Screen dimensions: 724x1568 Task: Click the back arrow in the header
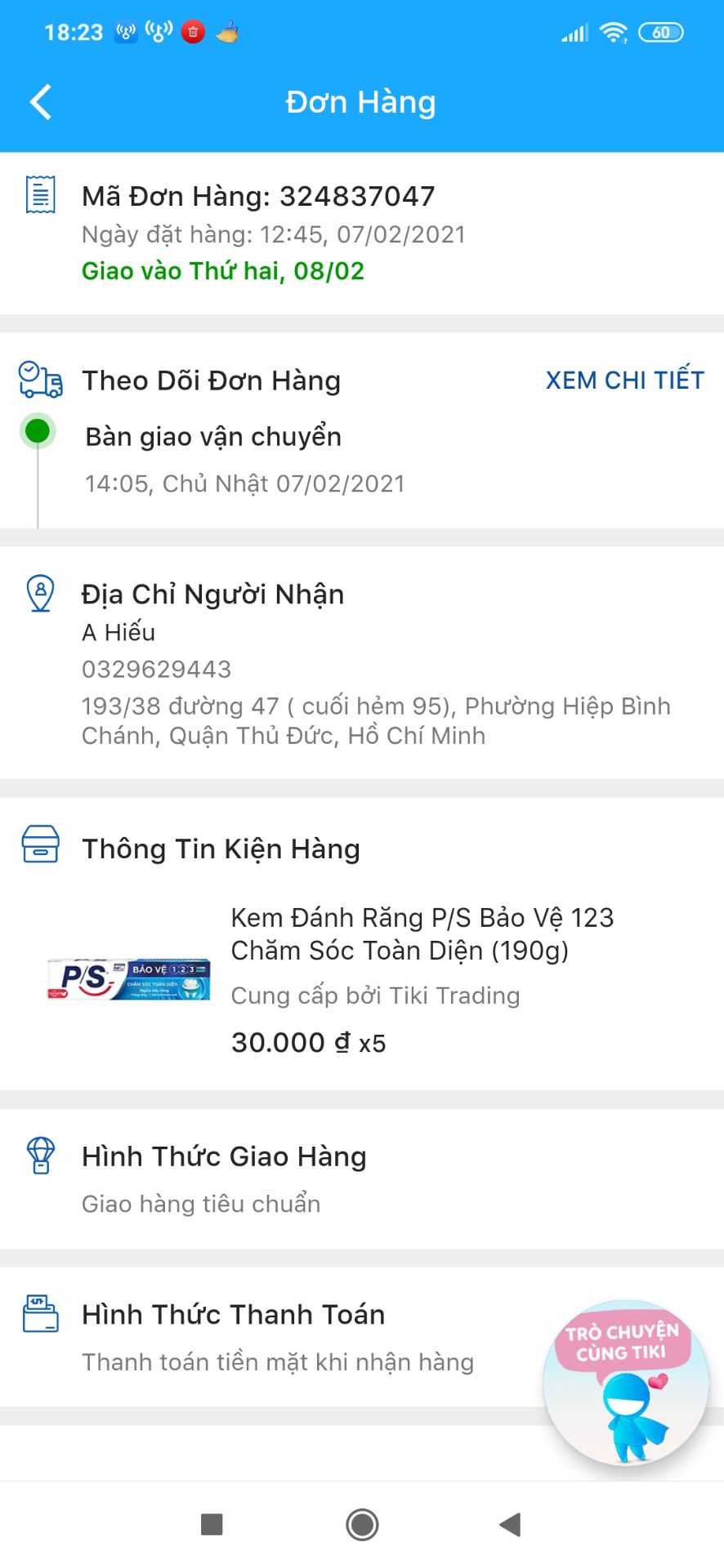39,101
